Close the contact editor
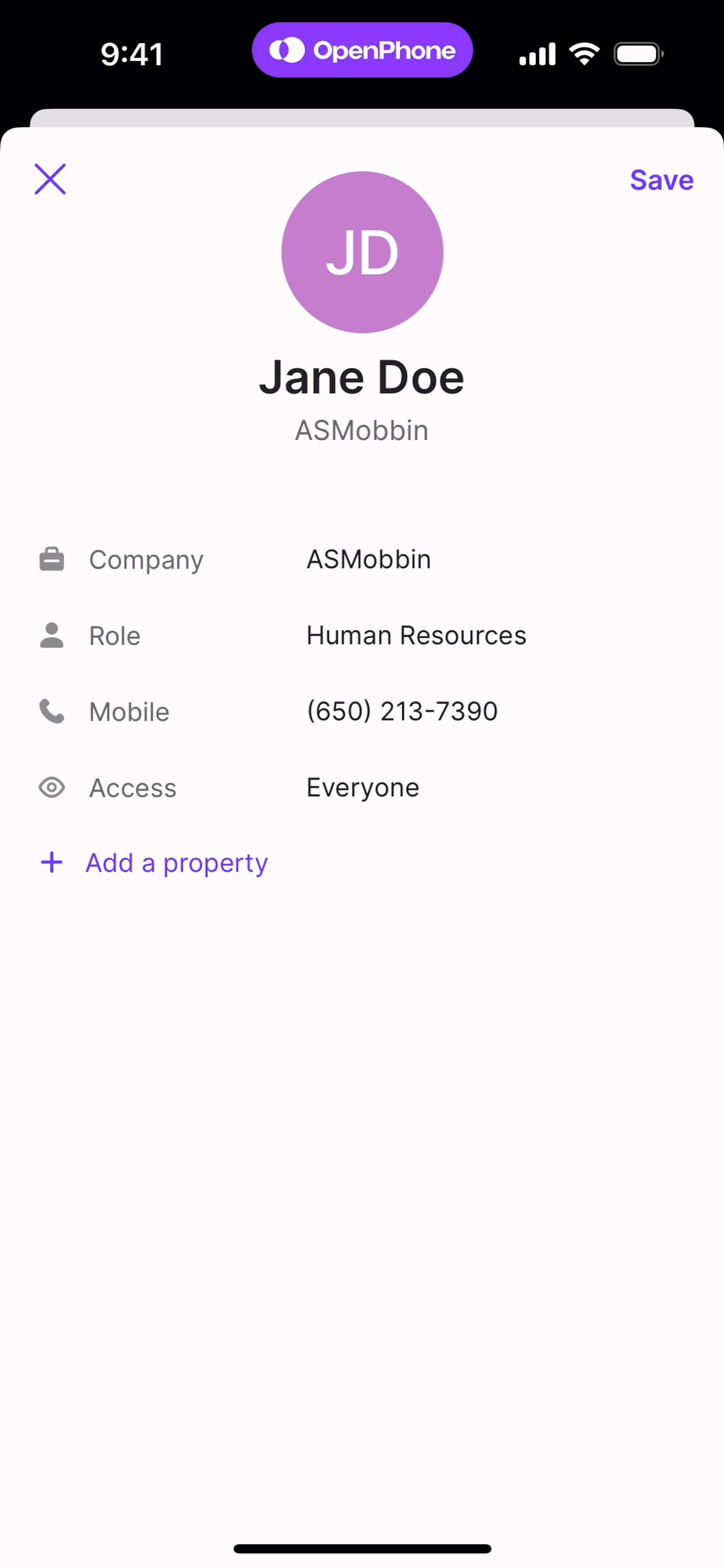The image size is (724, 1568). (50, 179)
